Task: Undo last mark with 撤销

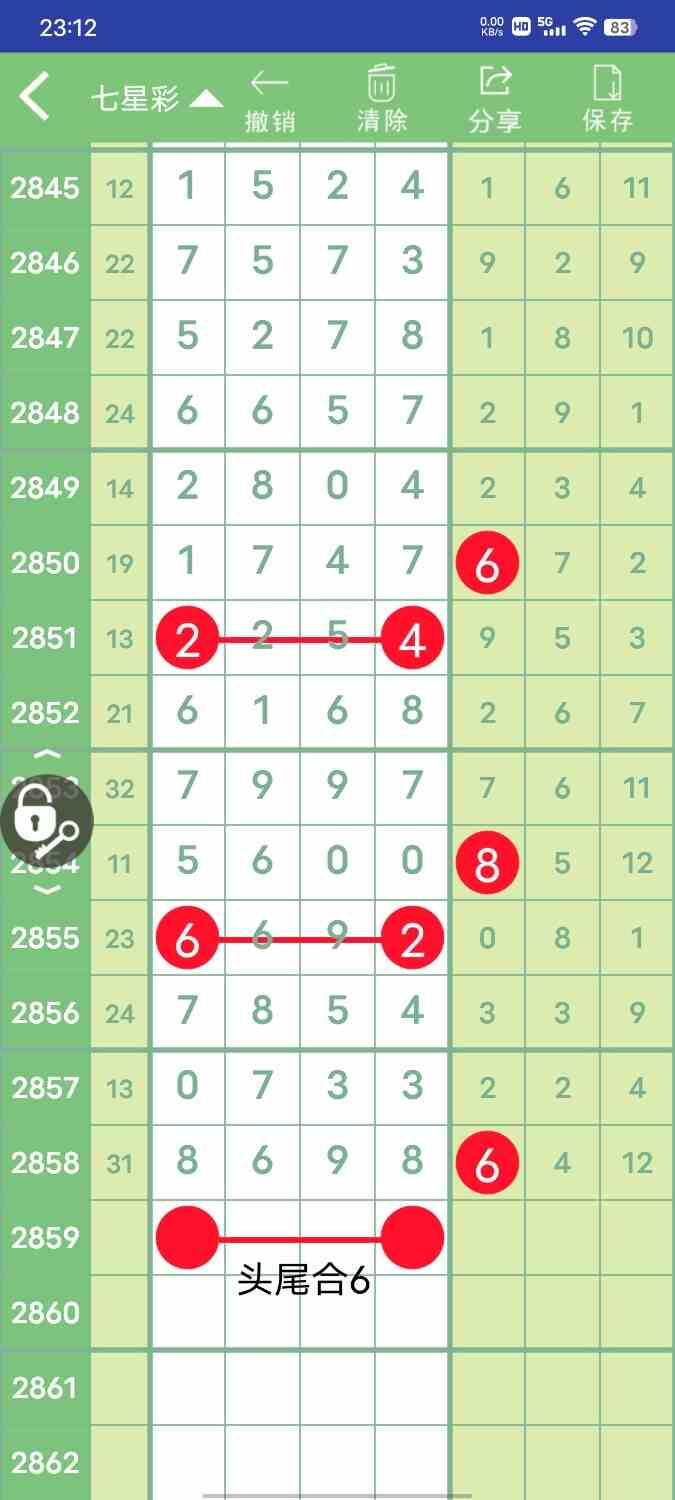Action: (x=270, y=100)
